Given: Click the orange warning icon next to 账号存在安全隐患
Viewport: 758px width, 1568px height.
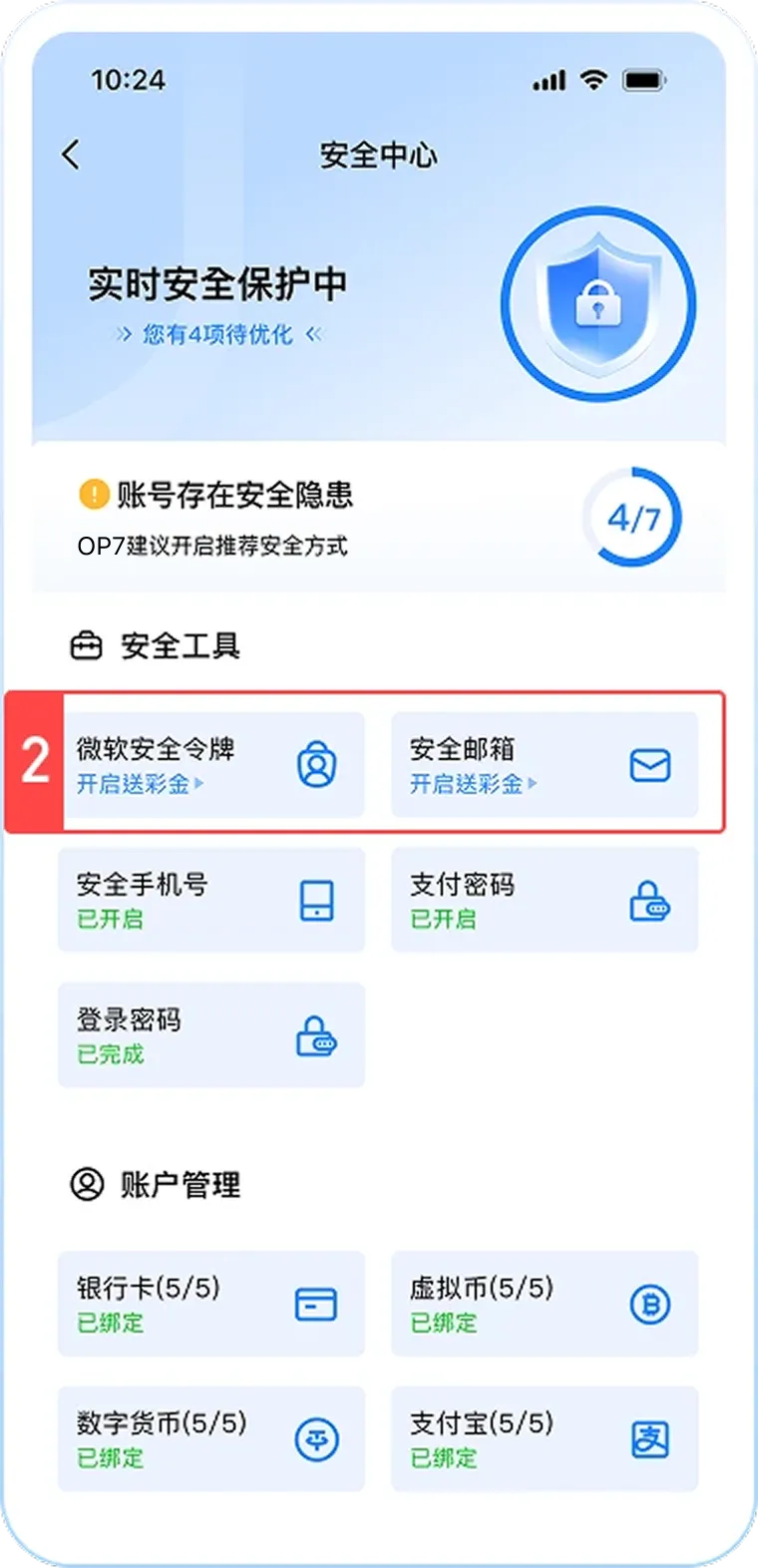Looking at the screenshot, I should pos(91,494).
